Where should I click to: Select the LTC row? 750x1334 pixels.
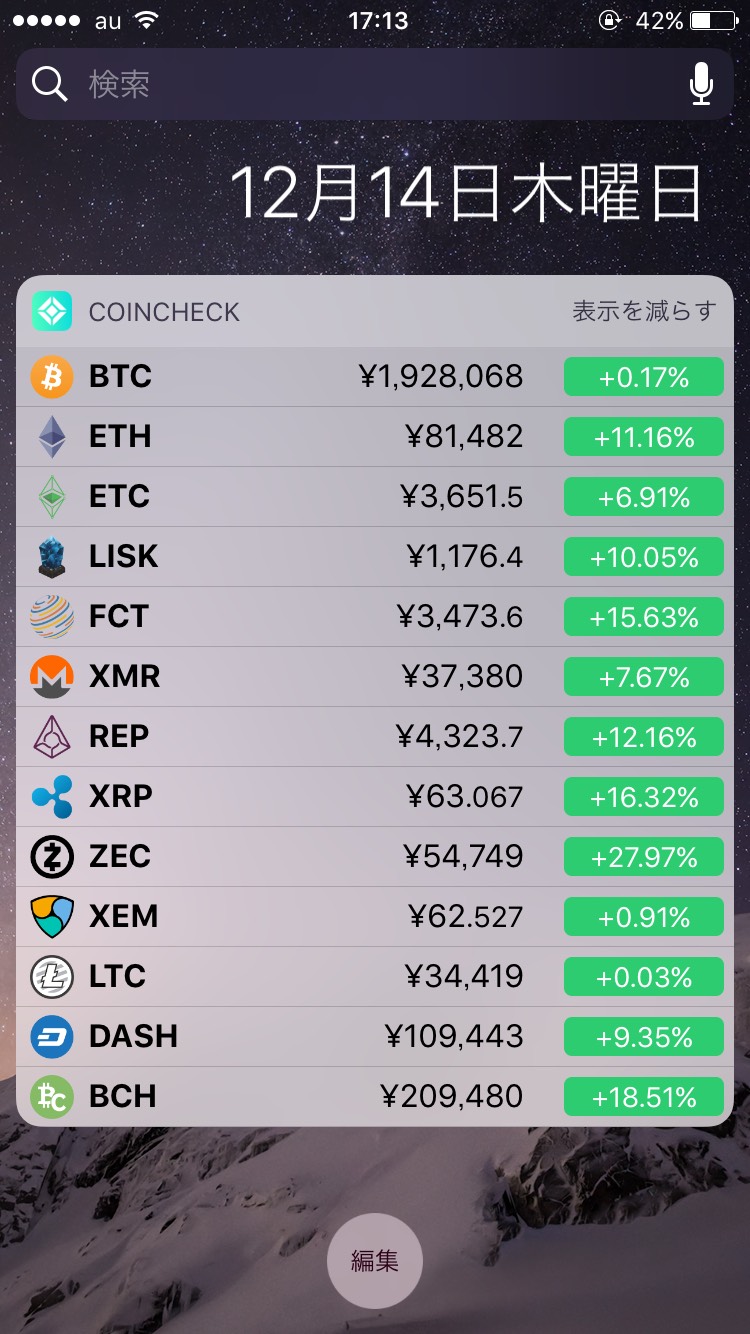[x=375, y=977]
